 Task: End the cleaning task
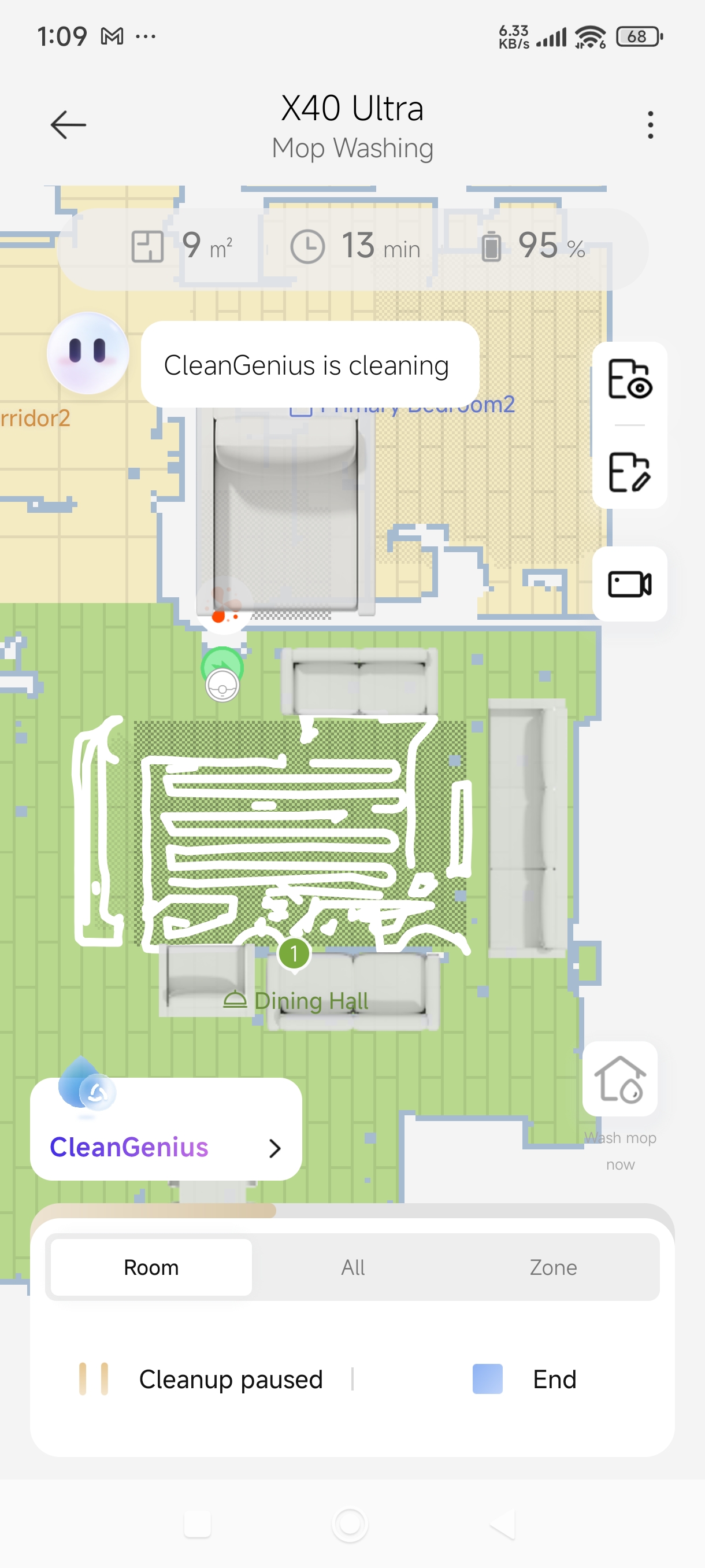point(525,1379)
